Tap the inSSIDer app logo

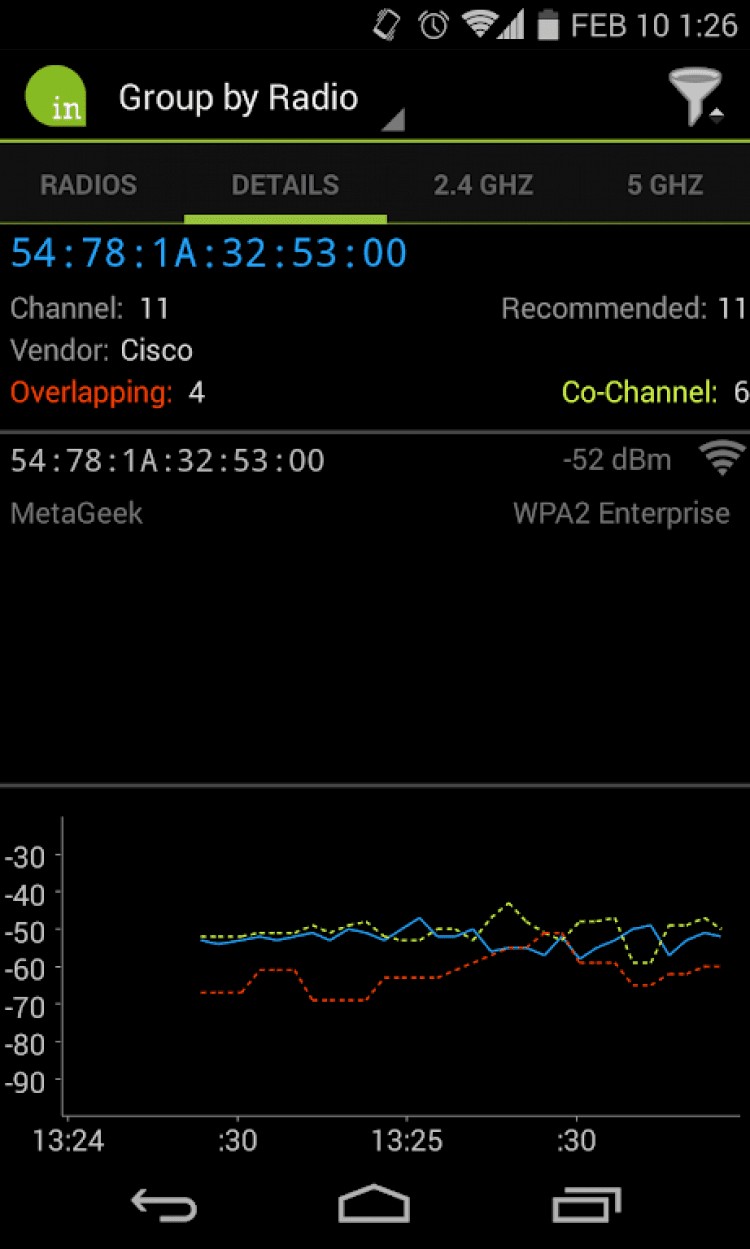(55, 97)
